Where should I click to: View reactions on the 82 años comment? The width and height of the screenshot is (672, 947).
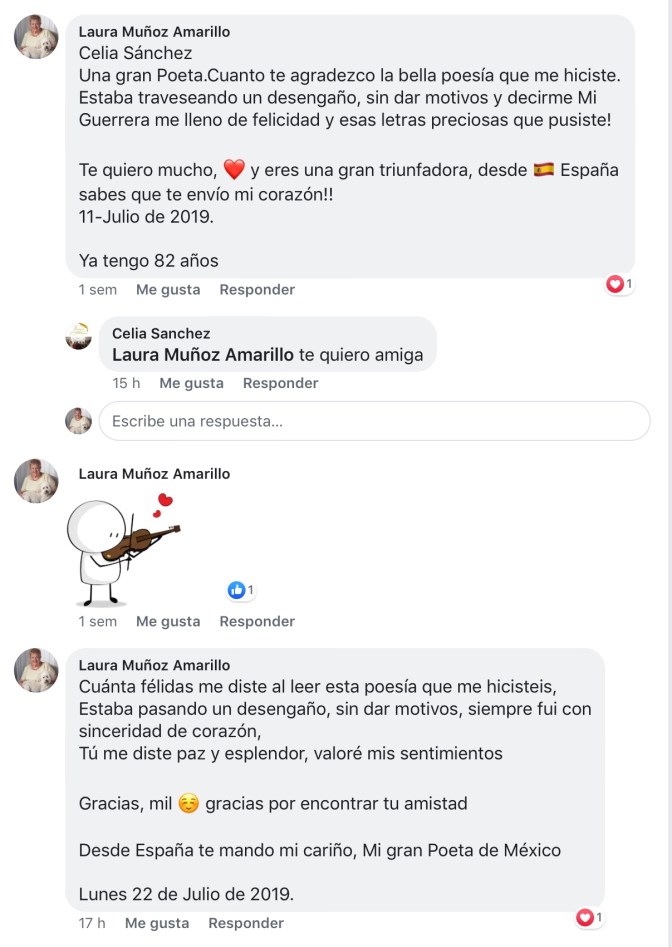pos(619,285)
